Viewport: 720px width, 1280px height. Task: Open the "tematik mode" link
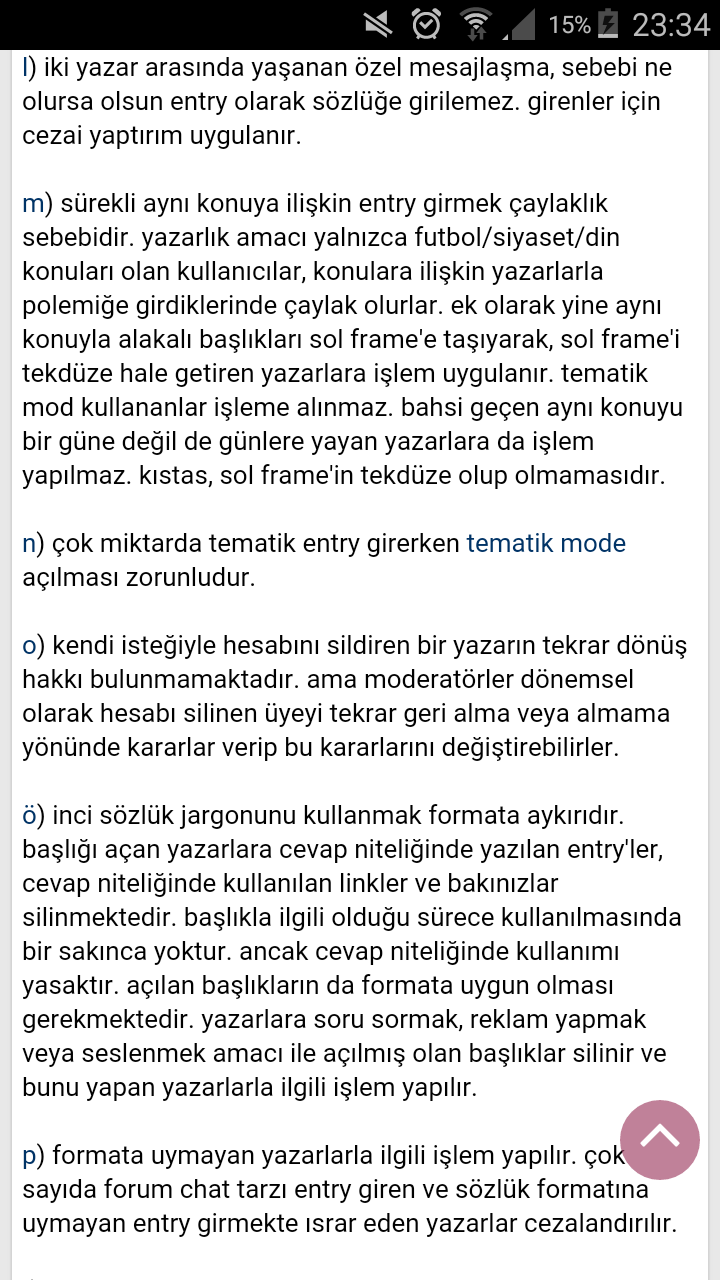click(x=546, y=544)
